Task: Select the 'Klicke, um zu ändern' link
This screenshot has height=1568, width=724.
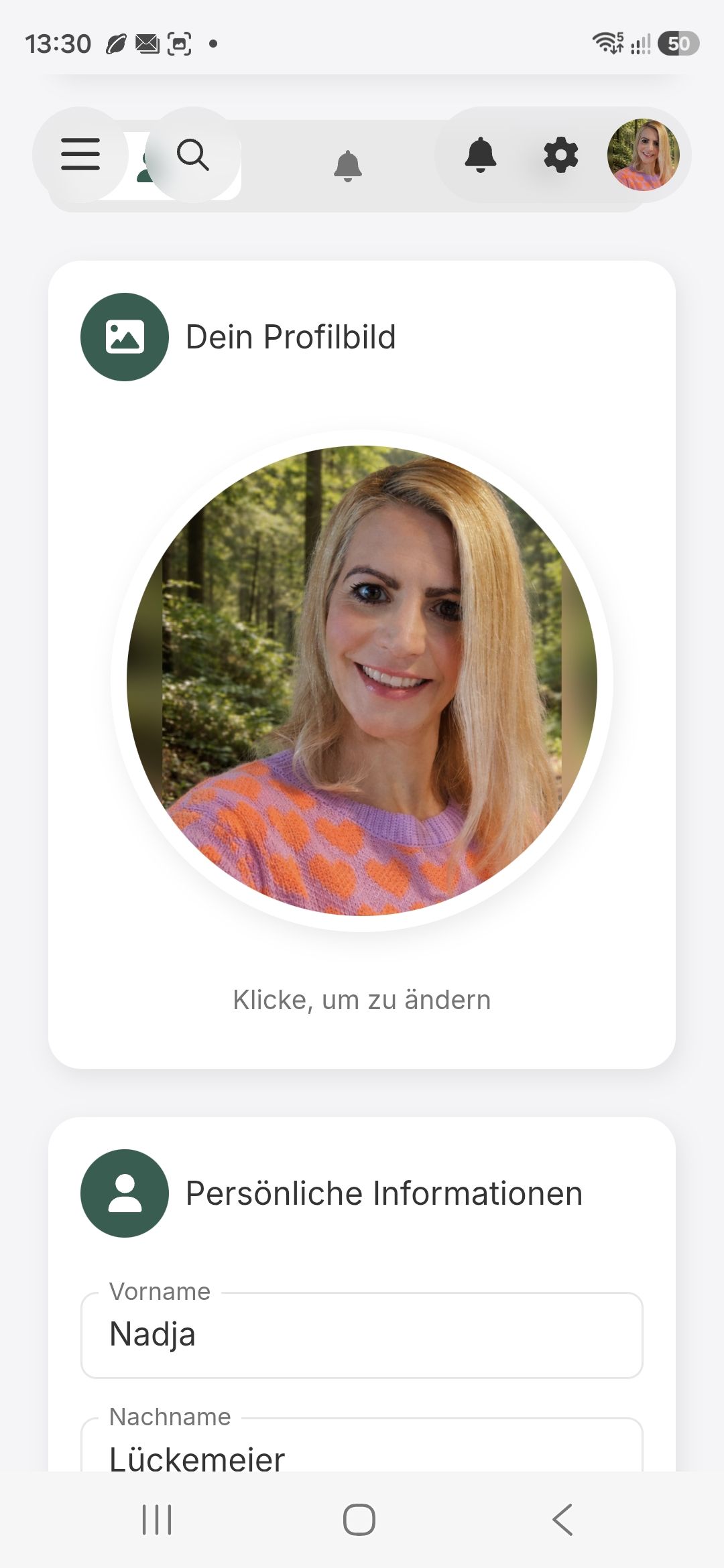Action: pyautogui.click(x=361, y=999)
